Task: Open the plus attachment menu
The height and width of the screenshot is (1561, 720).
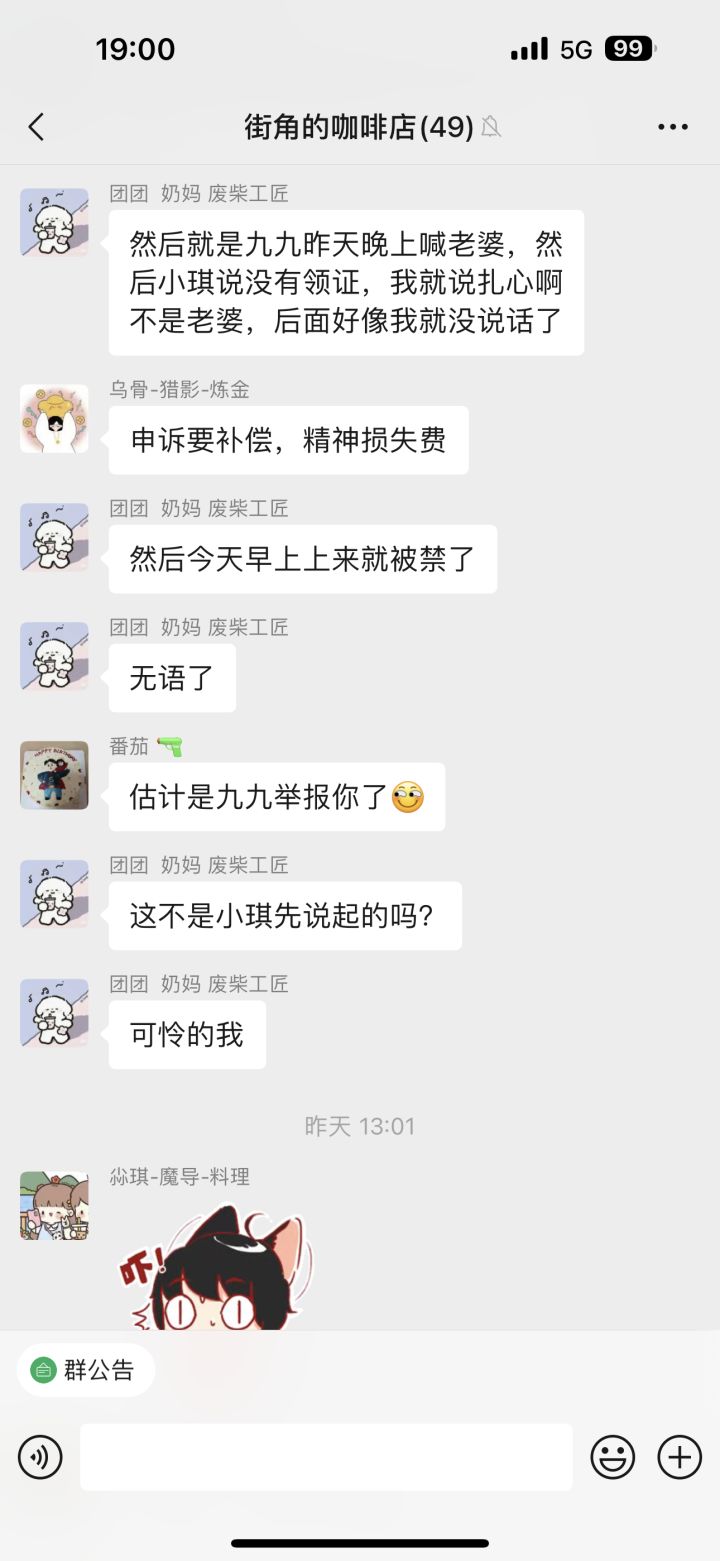Action: tap(680, 1457)
